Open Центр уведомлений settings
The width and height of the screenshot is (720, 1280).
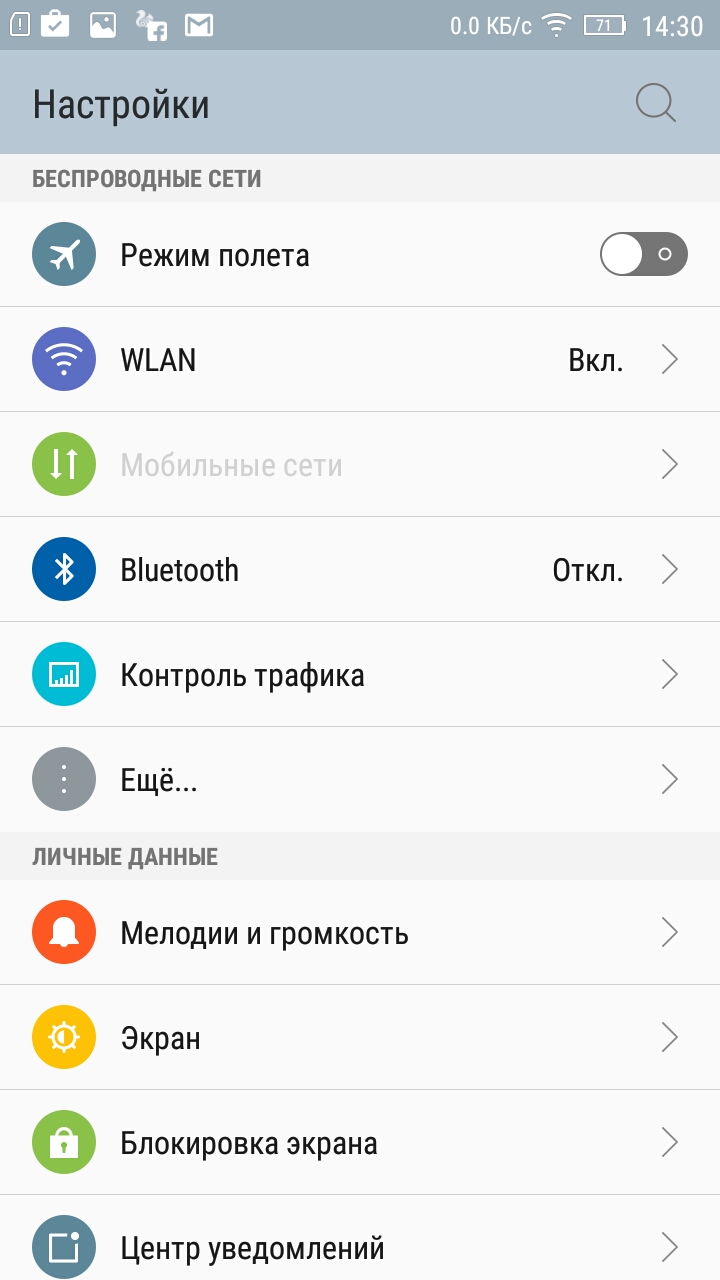point(360,1247)
